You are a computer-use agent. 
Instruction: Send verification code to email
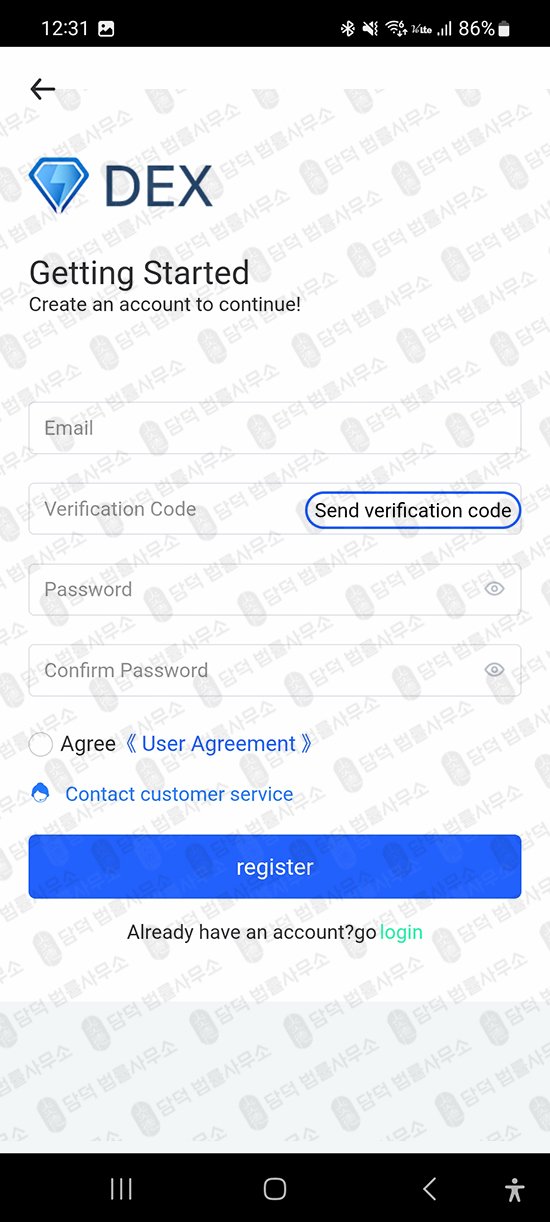coord(413,510)
